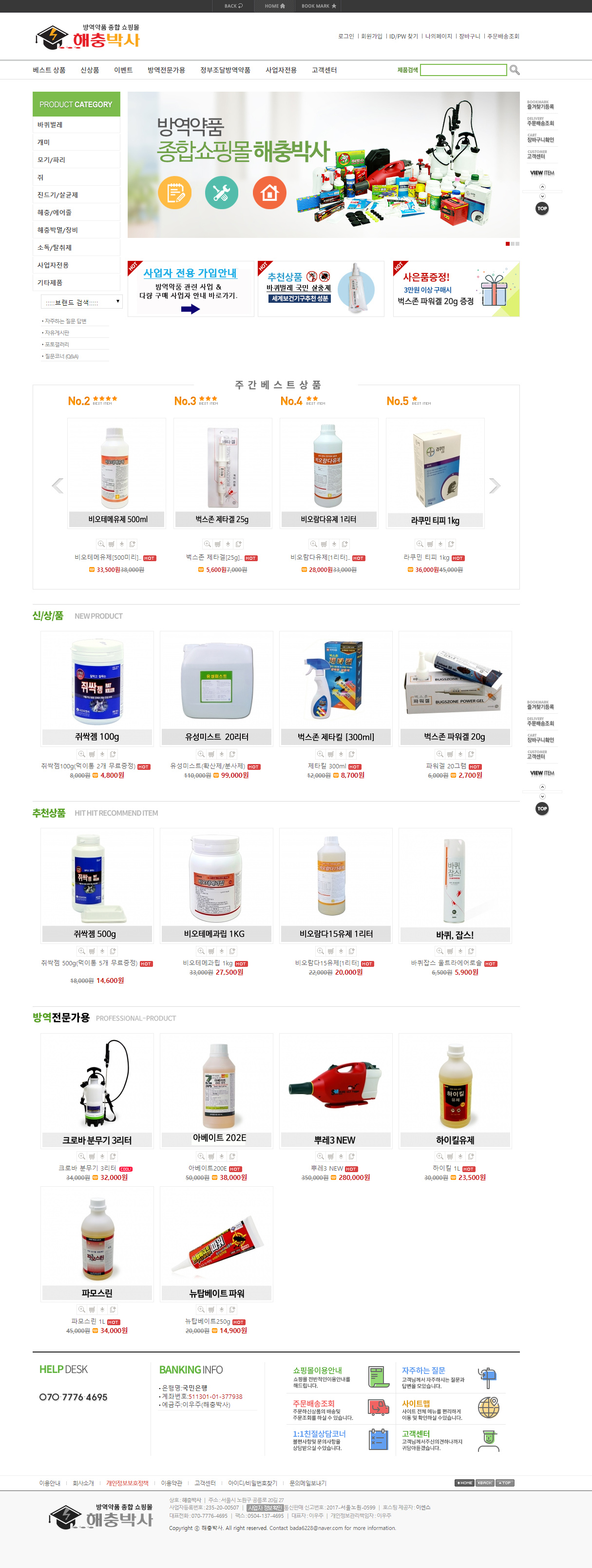The width and height of the screenshot is (592, 1568).
Task: Open 바퀴, 잡스! product card
Action: (x=455, y=885)
